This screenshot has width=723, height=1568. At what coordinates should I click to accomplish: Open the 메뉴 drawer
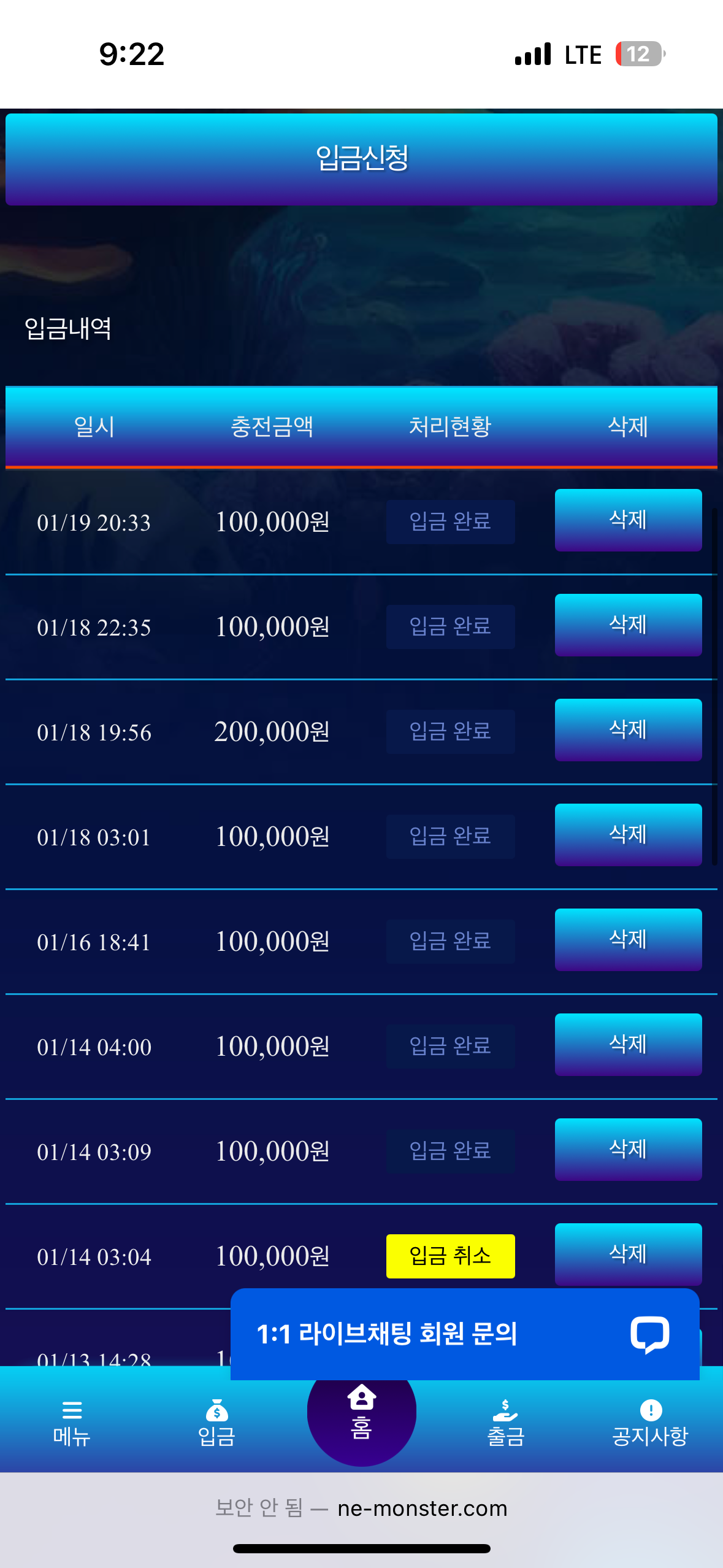(x=72, y=1423)
